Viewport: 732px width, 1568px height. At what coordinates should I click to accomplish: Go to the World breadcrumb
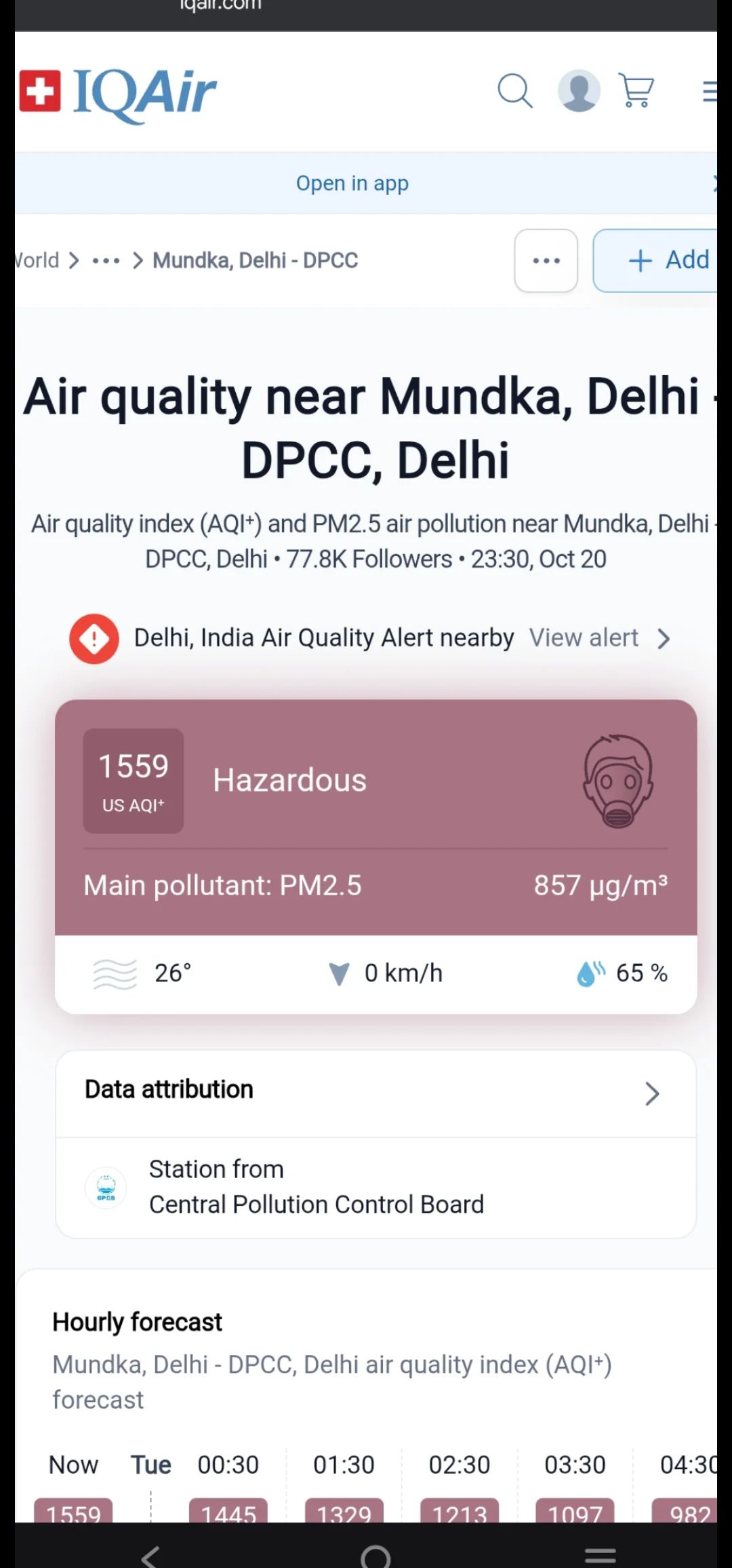[37, 260]
